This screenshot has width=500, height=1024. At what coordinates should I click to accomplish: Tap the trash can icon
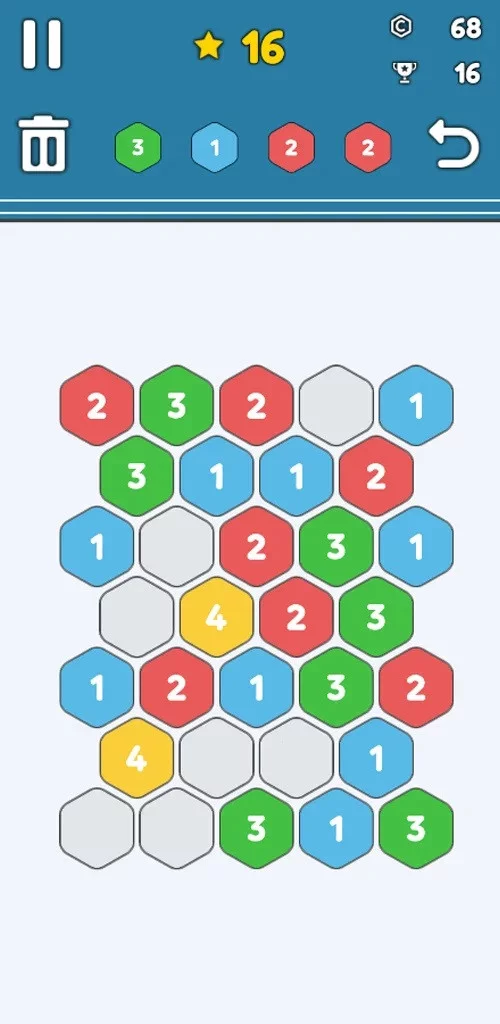(x=43, y=143)
